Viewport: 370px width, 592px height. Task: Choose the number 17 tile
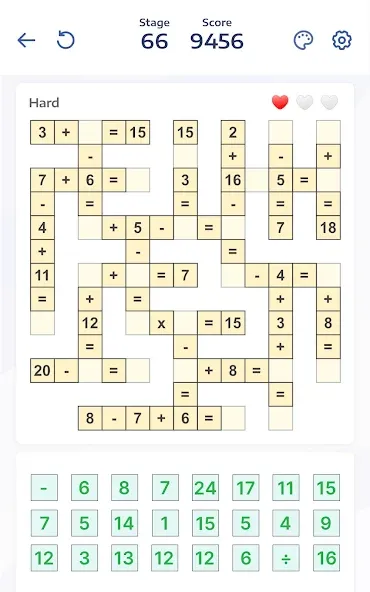click(245, 487)
